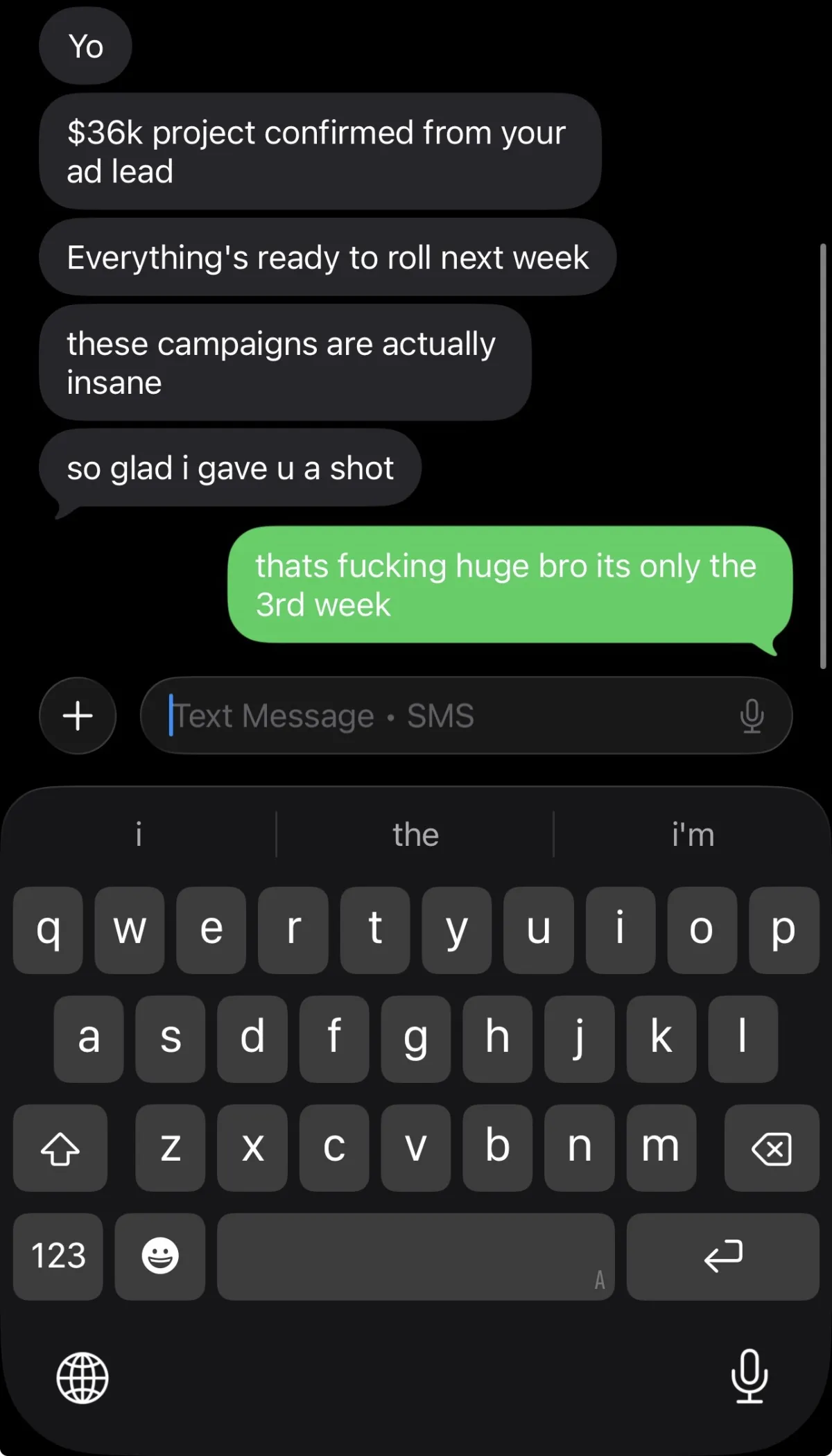Insert the suggested word "the"

pos(415,835)
